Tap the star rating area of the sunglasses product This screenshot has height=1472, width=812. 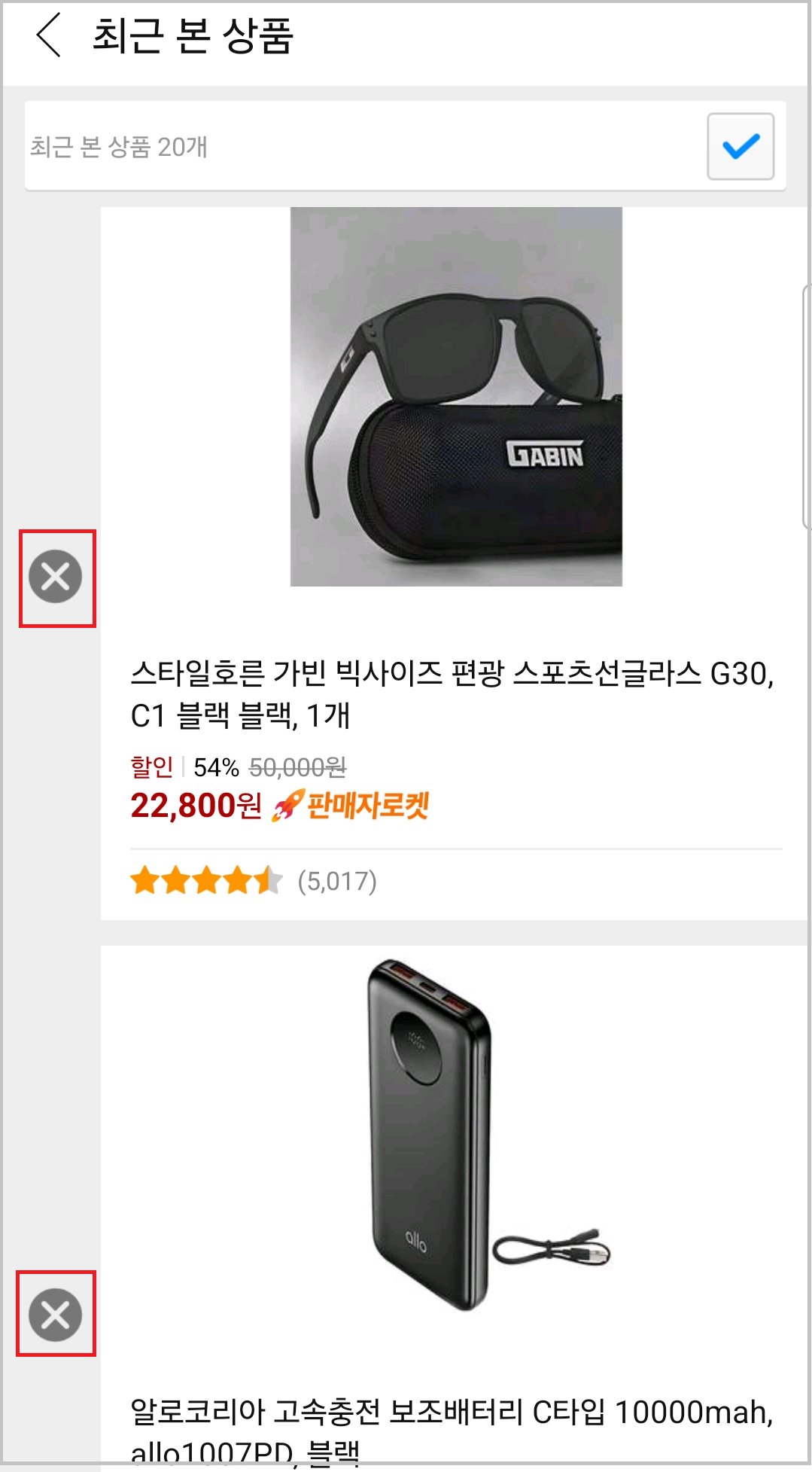pyautogui.click(x=207, y=881)
